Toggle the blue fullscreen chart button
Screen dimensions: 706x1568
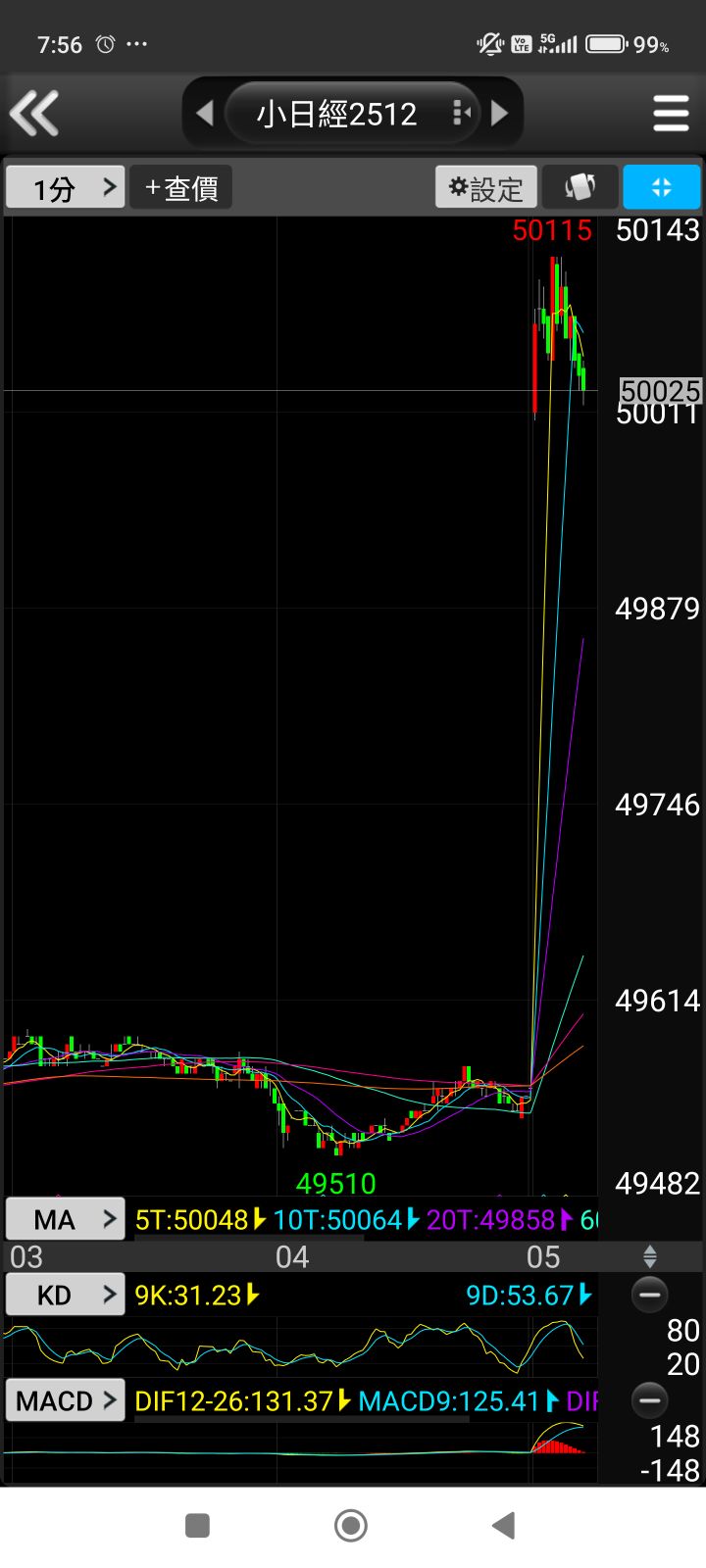pyautogui.click(x=662, y=187)
